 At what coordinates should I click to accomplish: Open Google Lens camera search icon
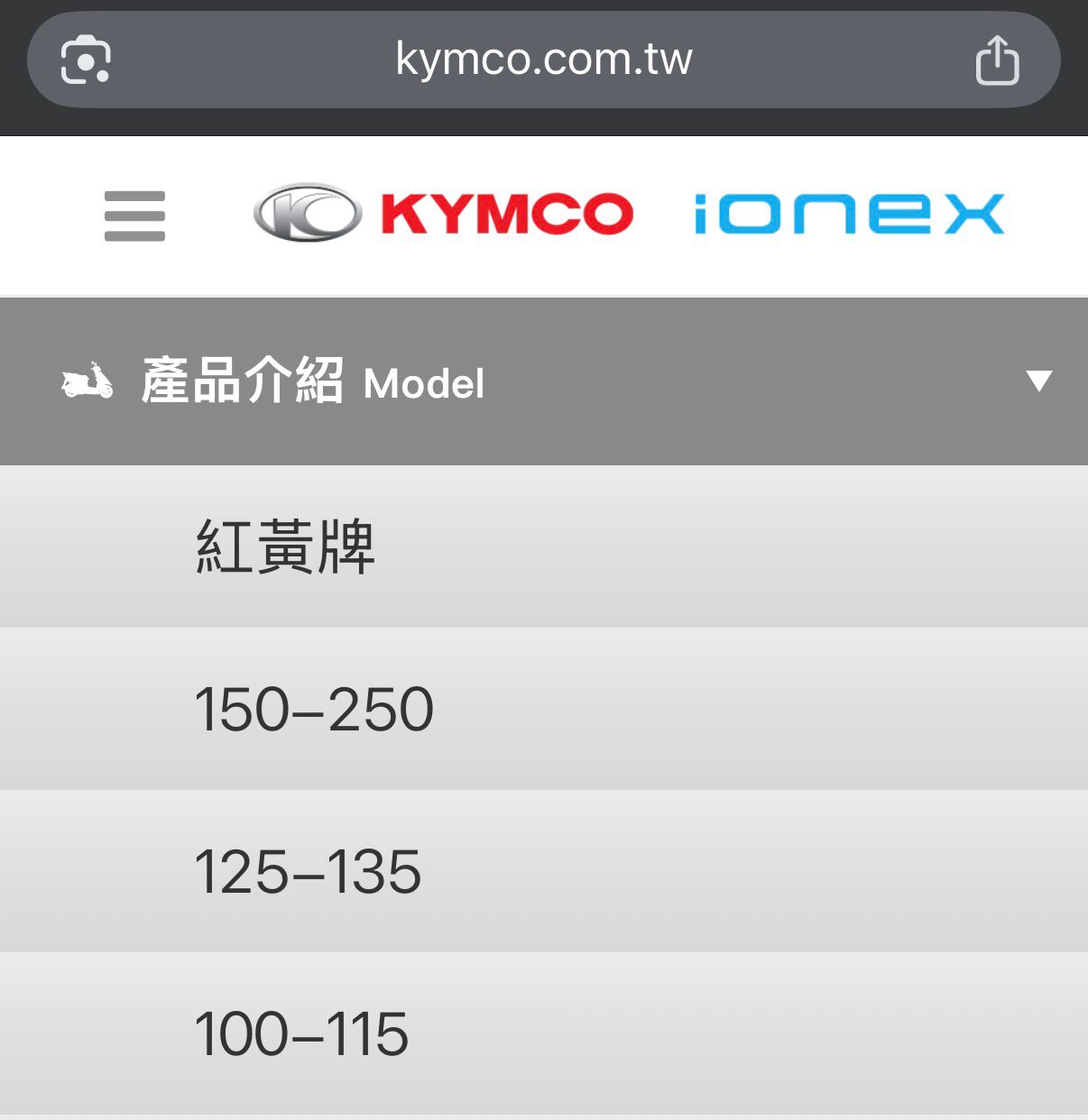tap(85, 60)
